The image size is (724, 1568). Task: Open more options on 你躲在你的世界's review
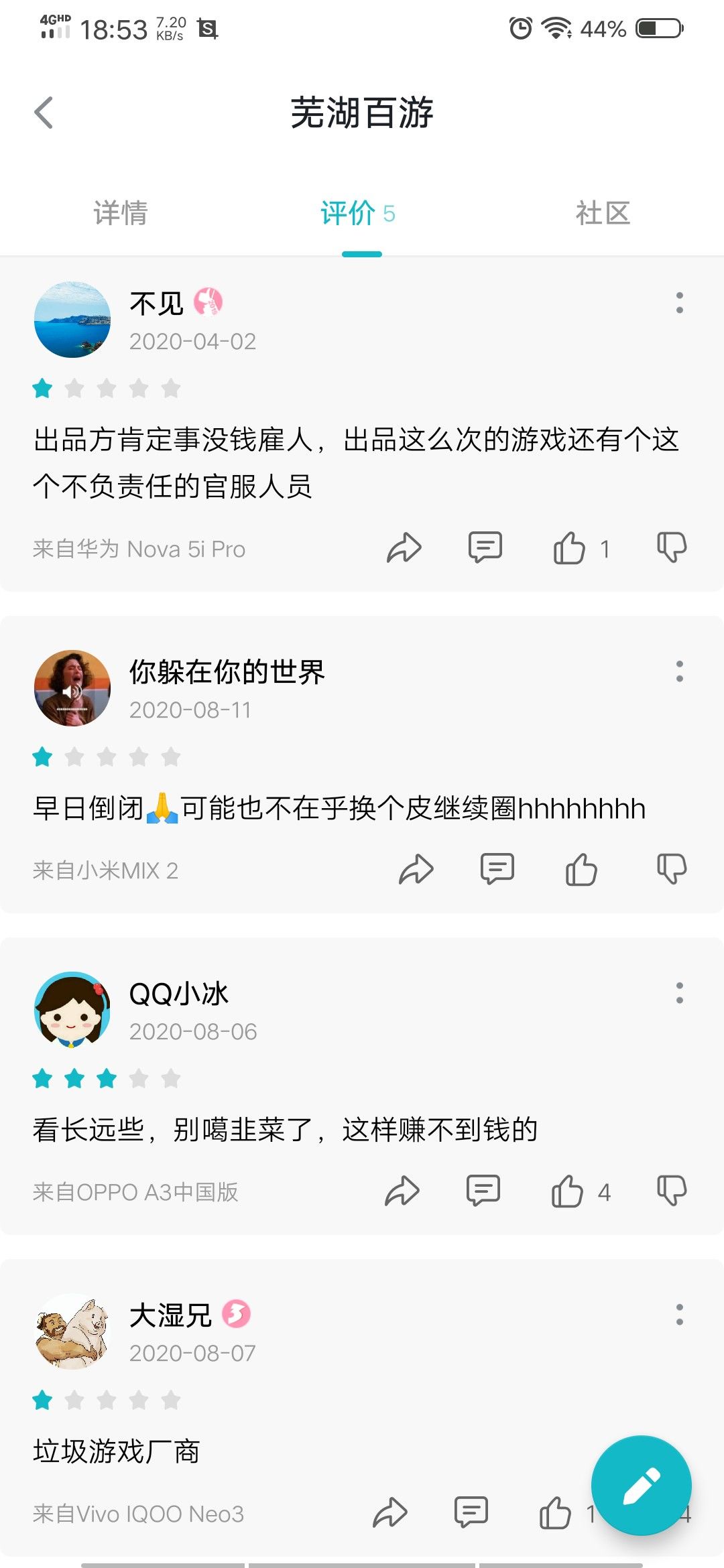click(x=679, y=671)
